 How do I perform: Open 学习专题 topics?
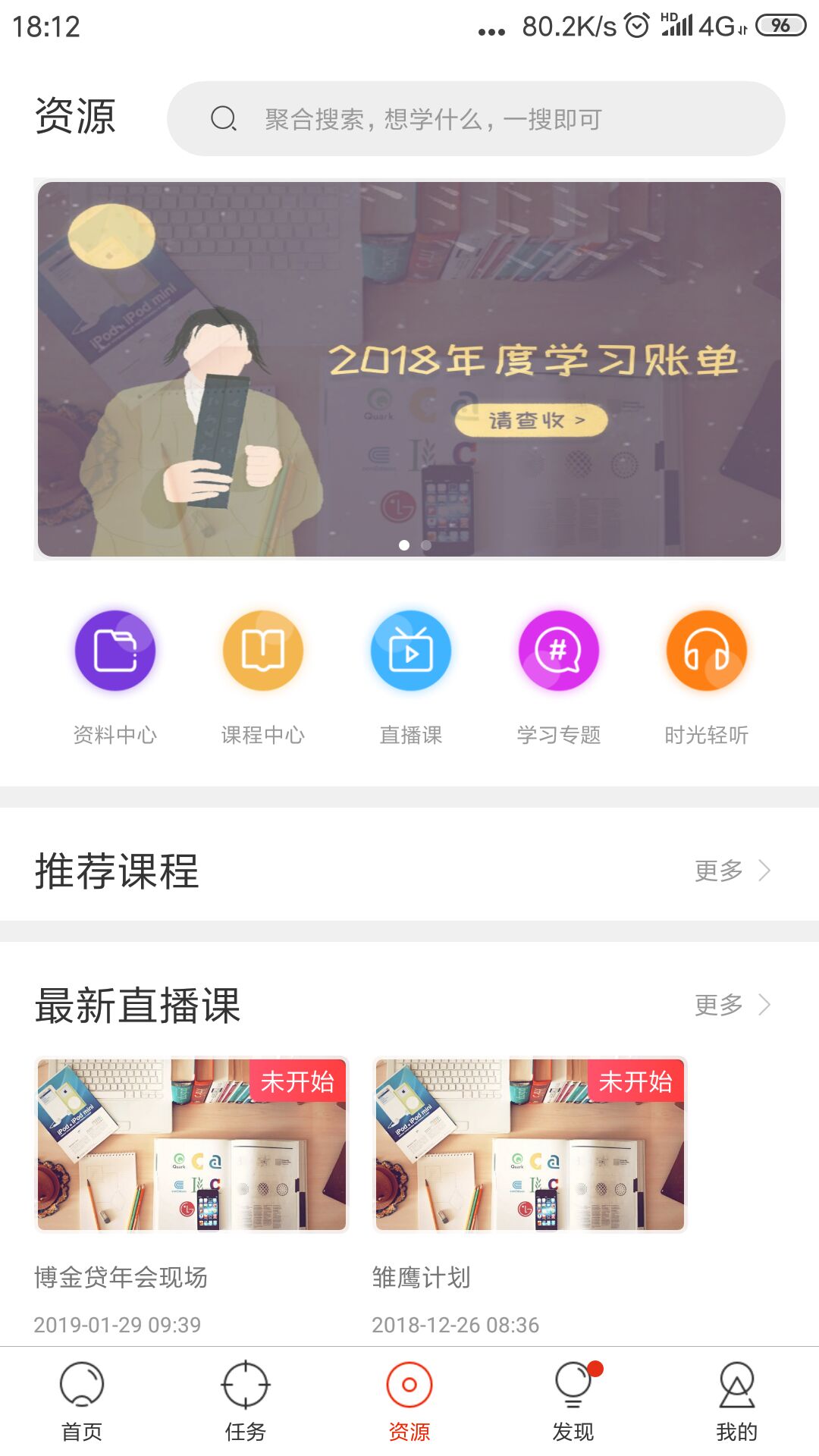[559, 651]
